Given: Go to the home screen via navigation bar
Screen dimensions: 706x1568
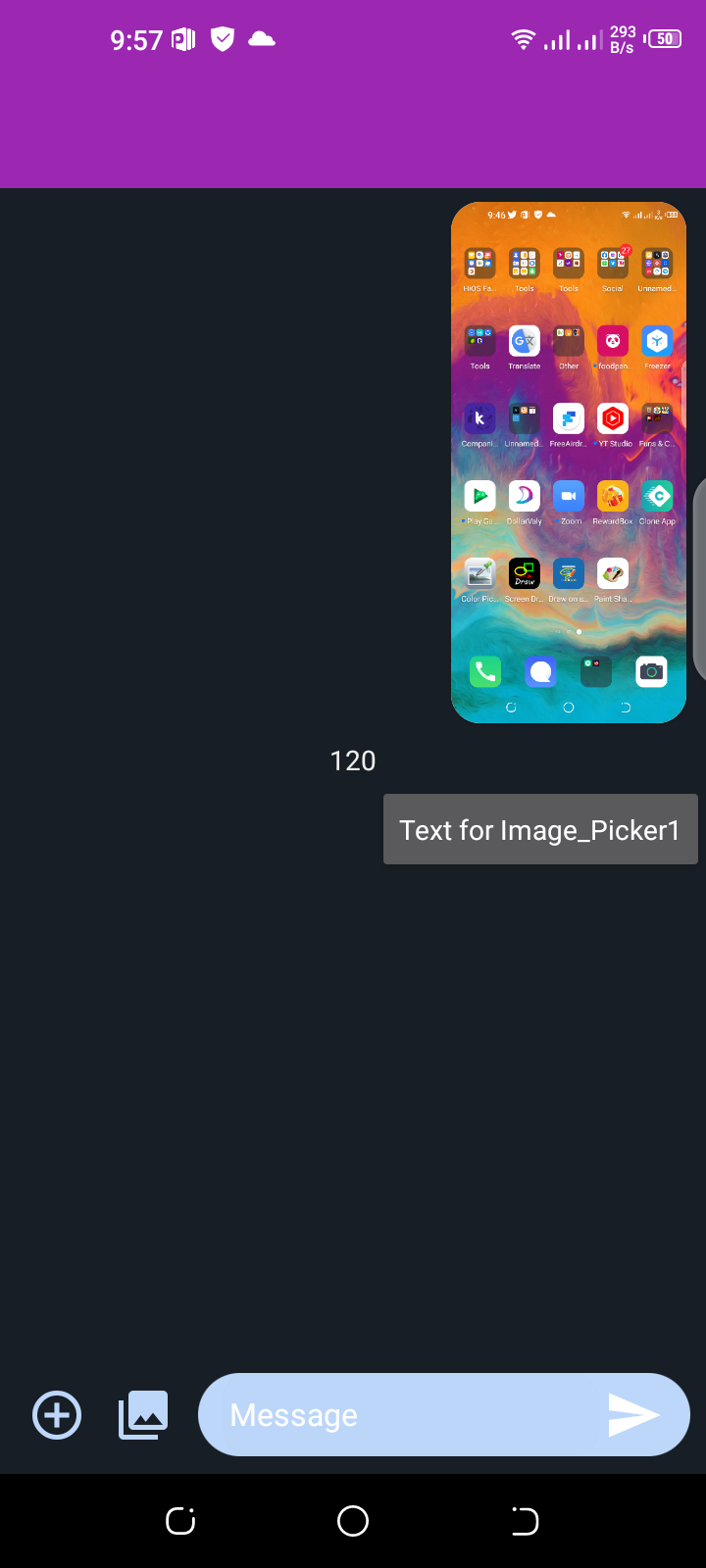Looking at the screenshot, I should 353,1521.
